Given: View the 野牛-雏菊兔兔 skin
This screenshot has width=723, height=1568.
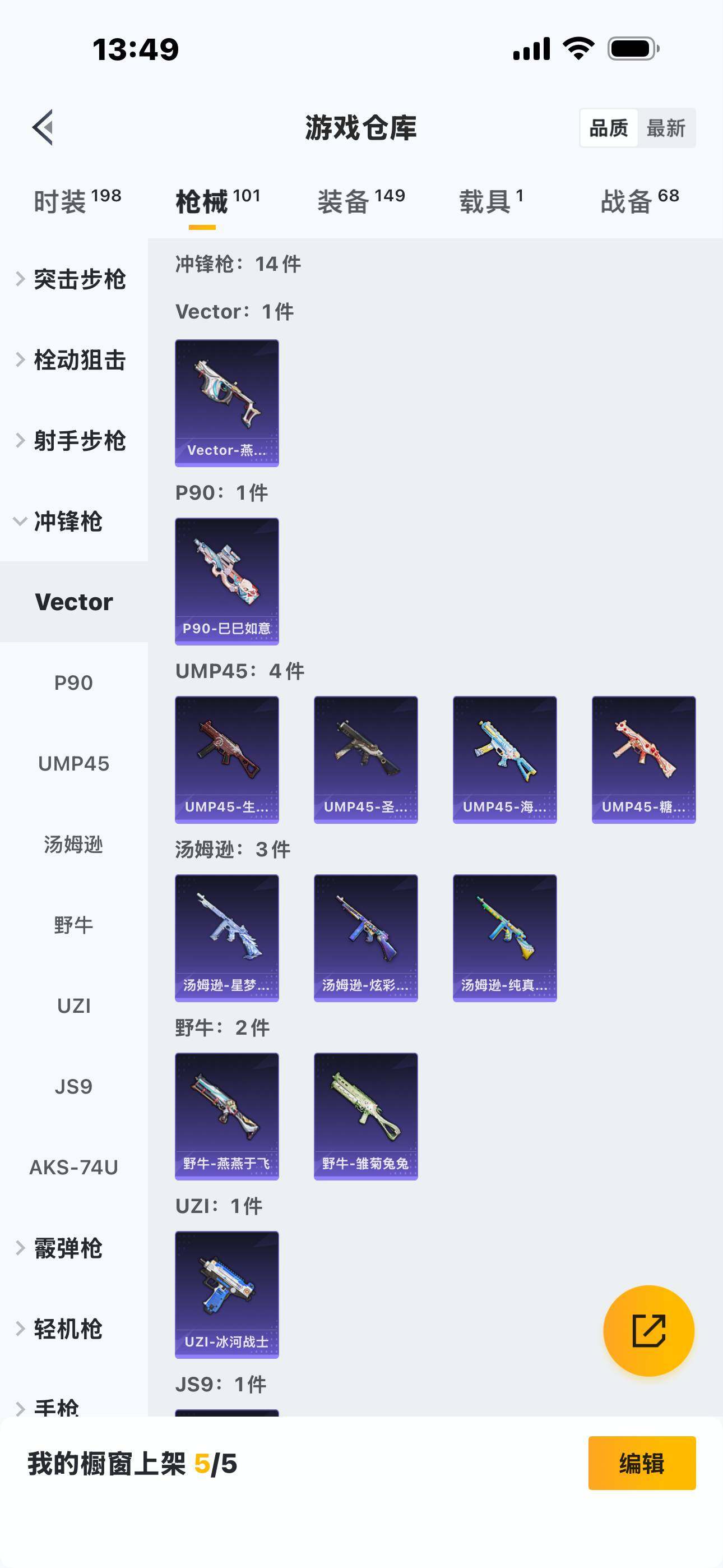Looking at the screenshot, I should [x=366, y=1117].
